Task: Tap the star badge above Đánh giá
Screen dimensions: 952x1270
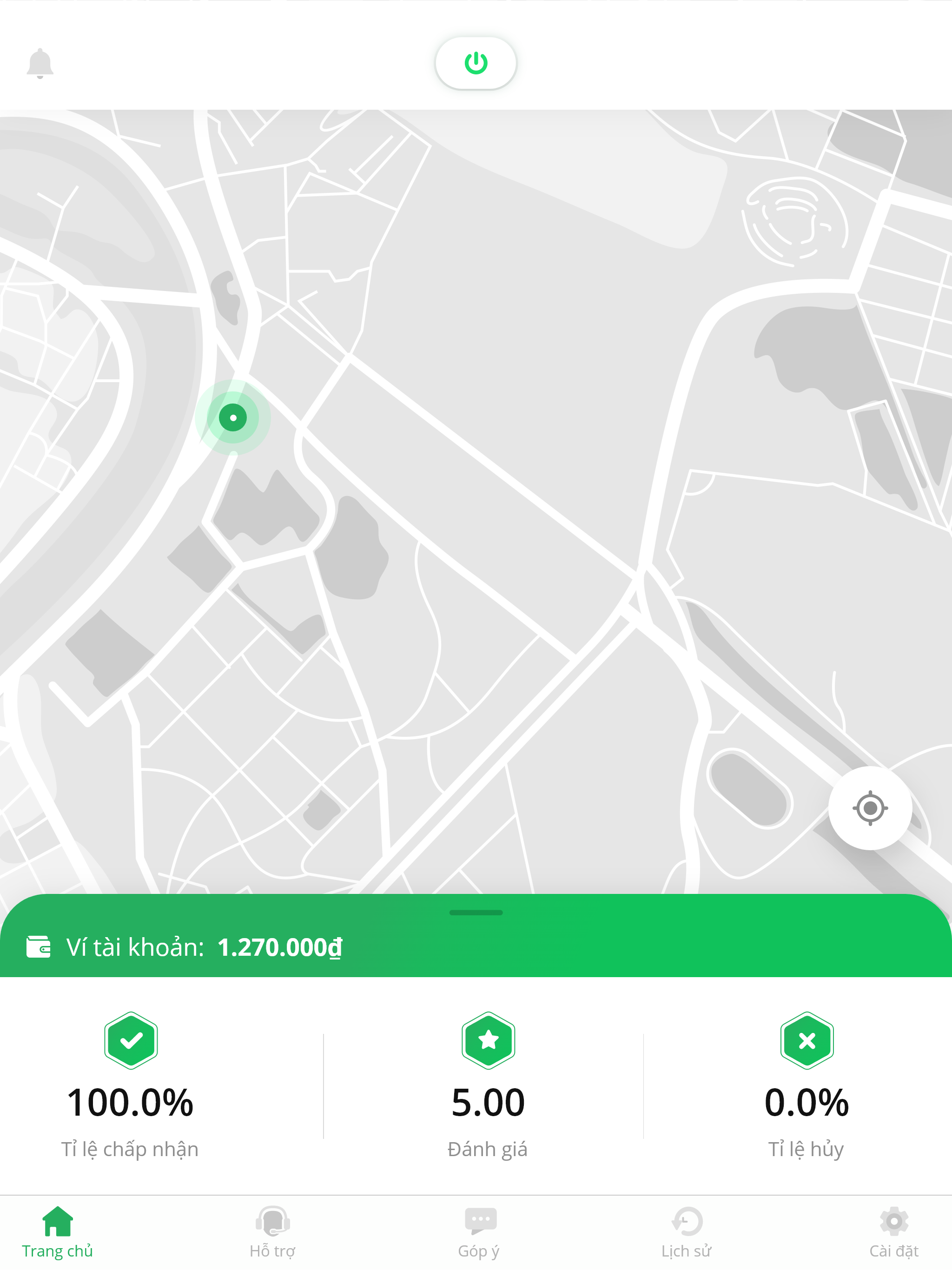Action: [489, 1041]
